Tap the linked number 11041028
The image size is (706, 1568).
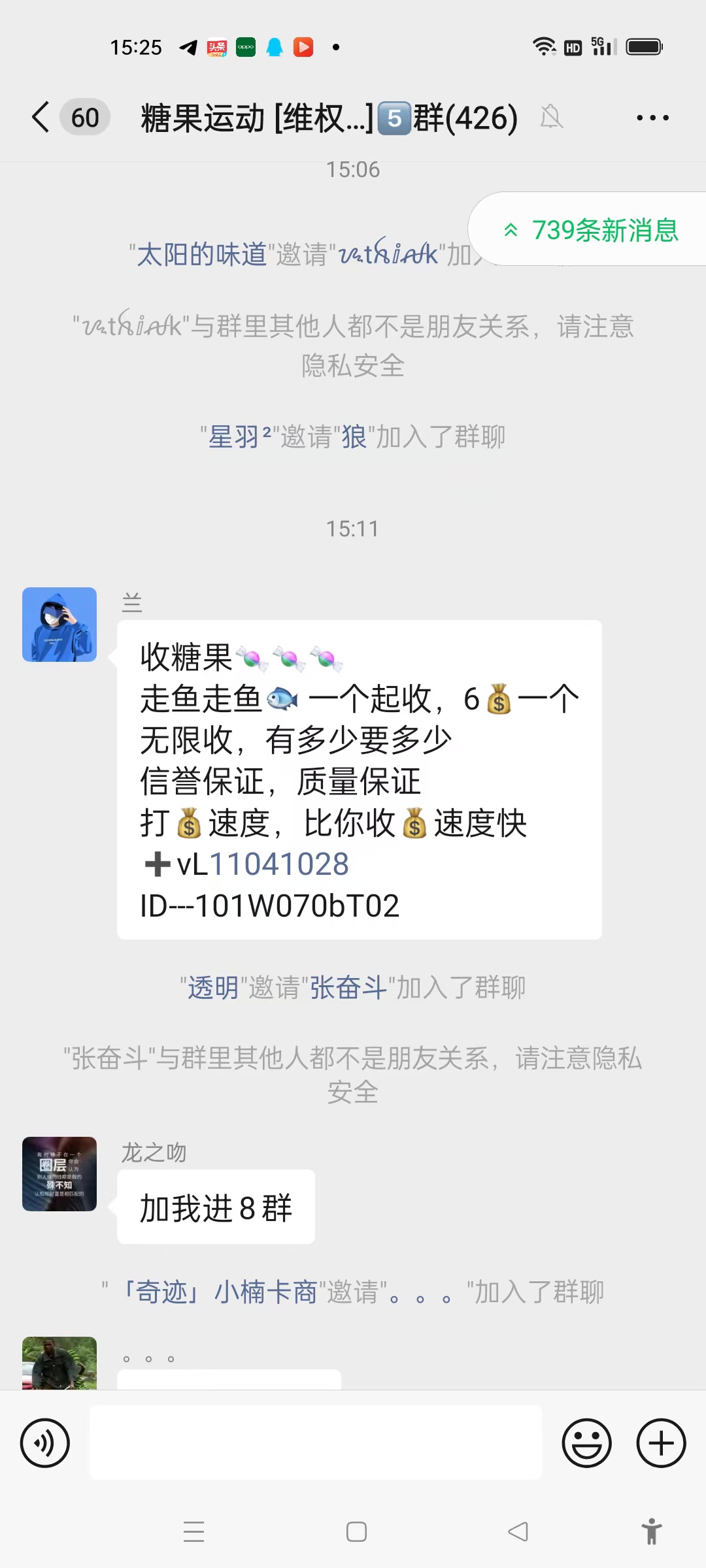pyautogui.click(x=278, y=864)
